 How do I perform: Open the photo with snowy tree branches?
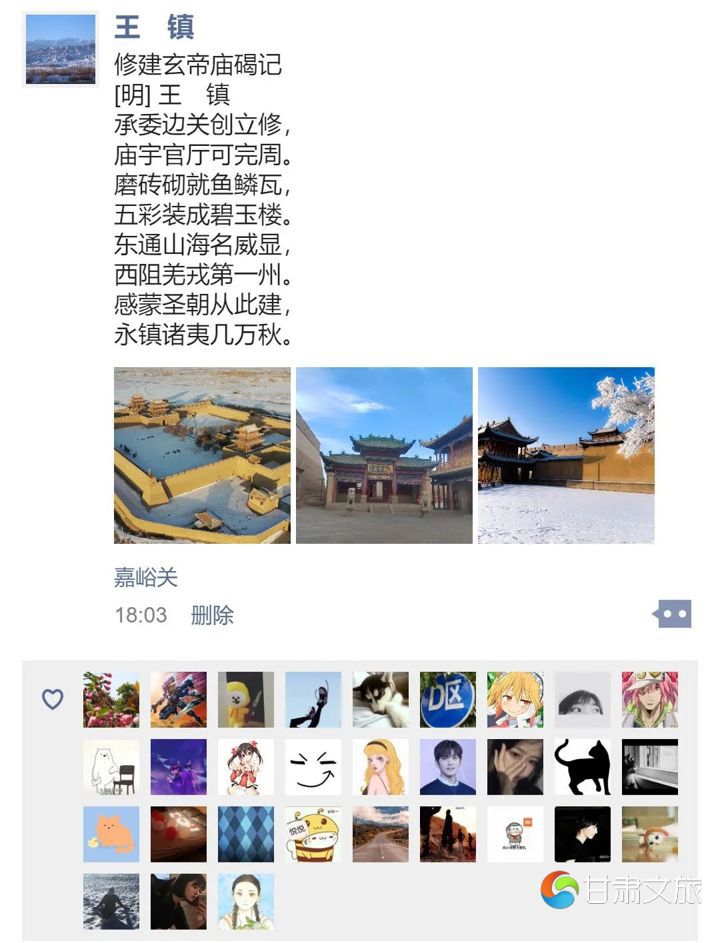click(566, 455)
